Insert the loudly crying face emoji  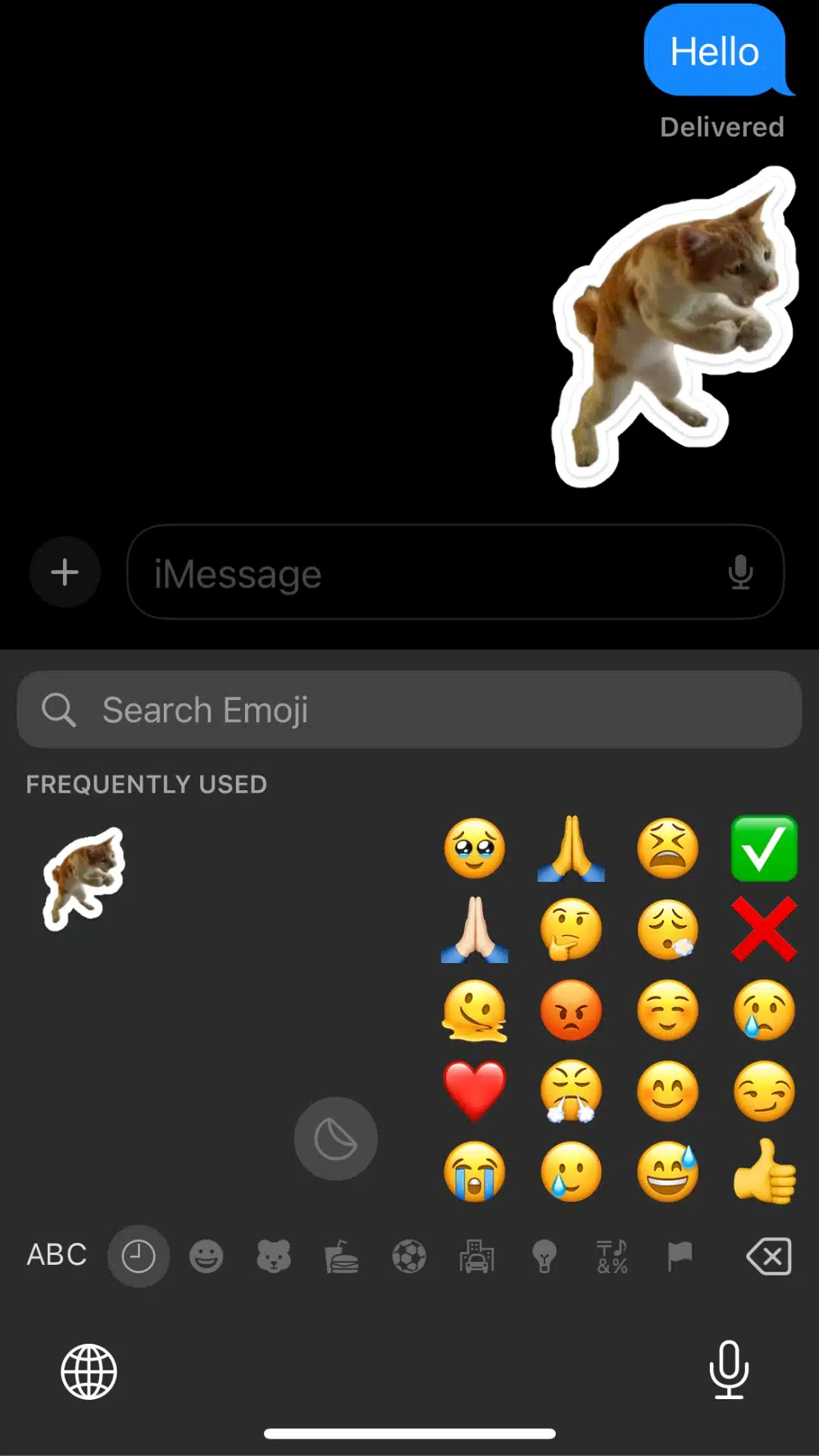(x=475, y=1172)
